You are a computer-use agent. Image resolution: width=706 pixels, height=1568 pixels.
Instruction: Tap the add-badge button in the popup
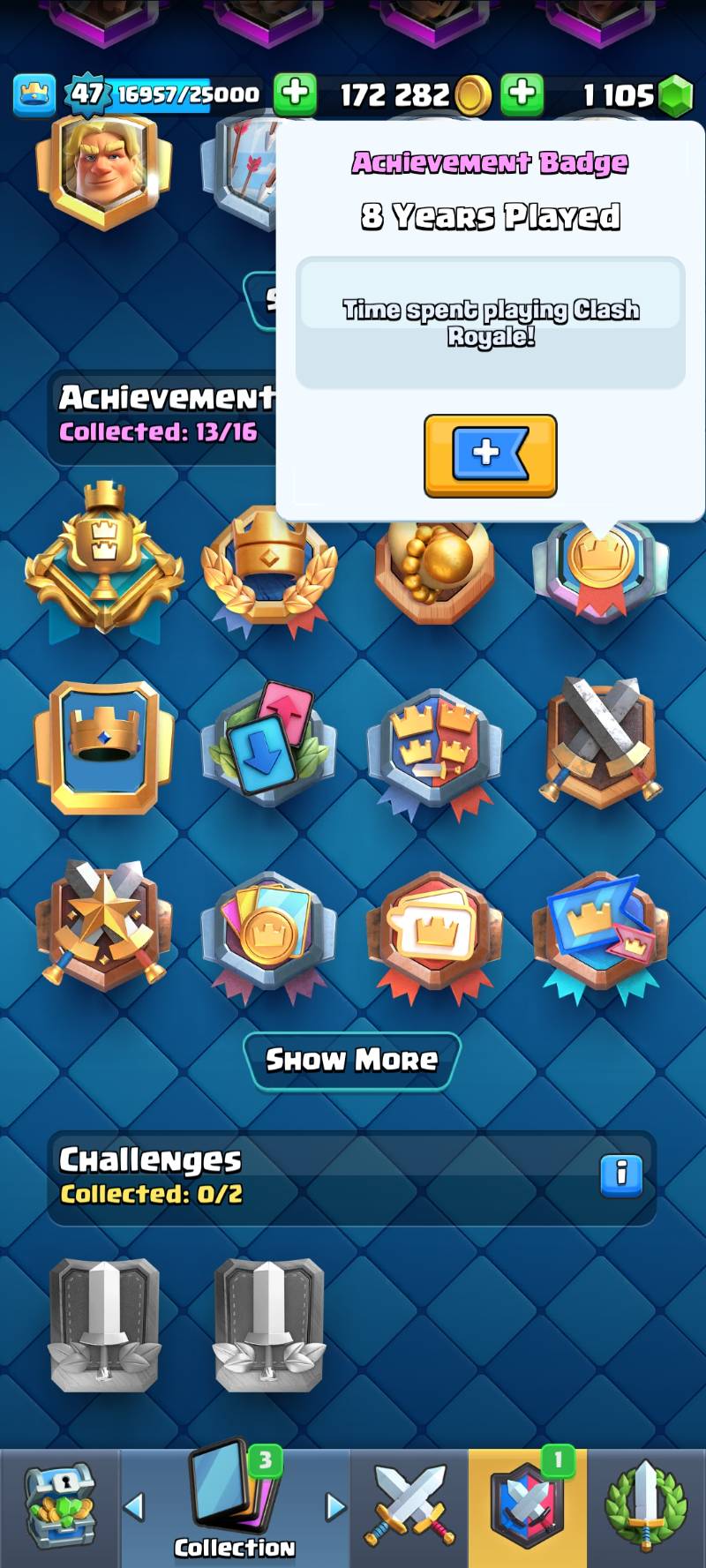pos(490,455)
